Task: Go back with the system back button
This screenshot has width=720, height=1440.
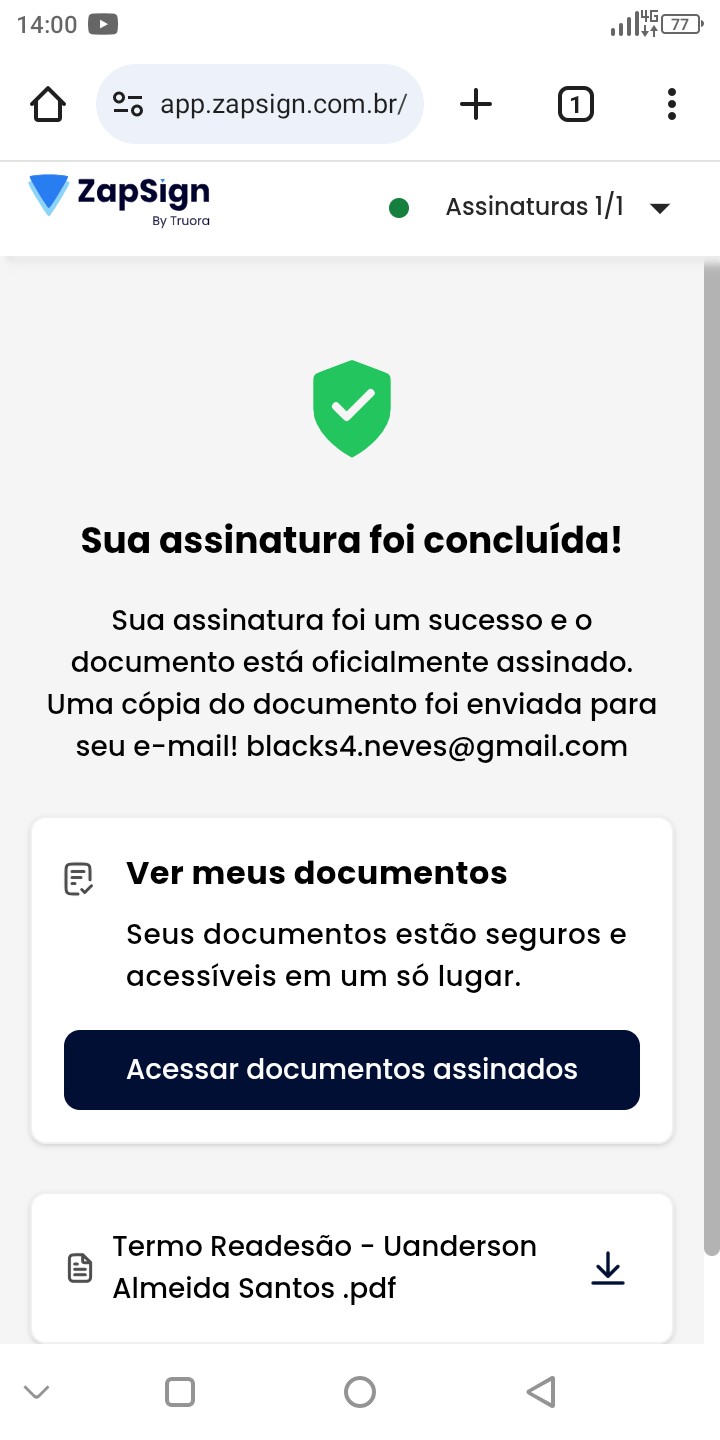Action: pyautogui.click(x=540, y=1391)
